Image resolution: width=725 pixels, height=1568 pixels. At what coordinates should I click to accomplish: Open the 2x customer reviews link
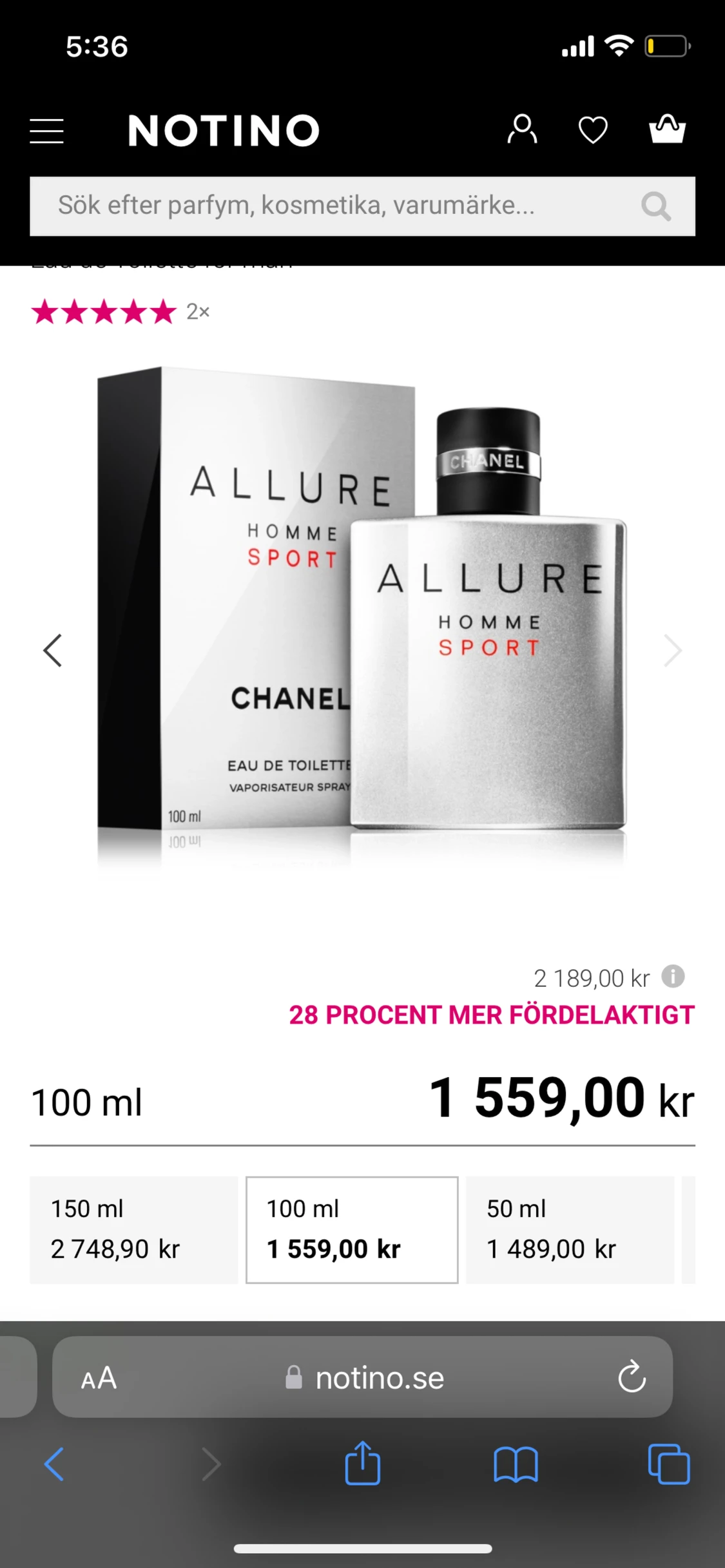click(x=197, y=314)
